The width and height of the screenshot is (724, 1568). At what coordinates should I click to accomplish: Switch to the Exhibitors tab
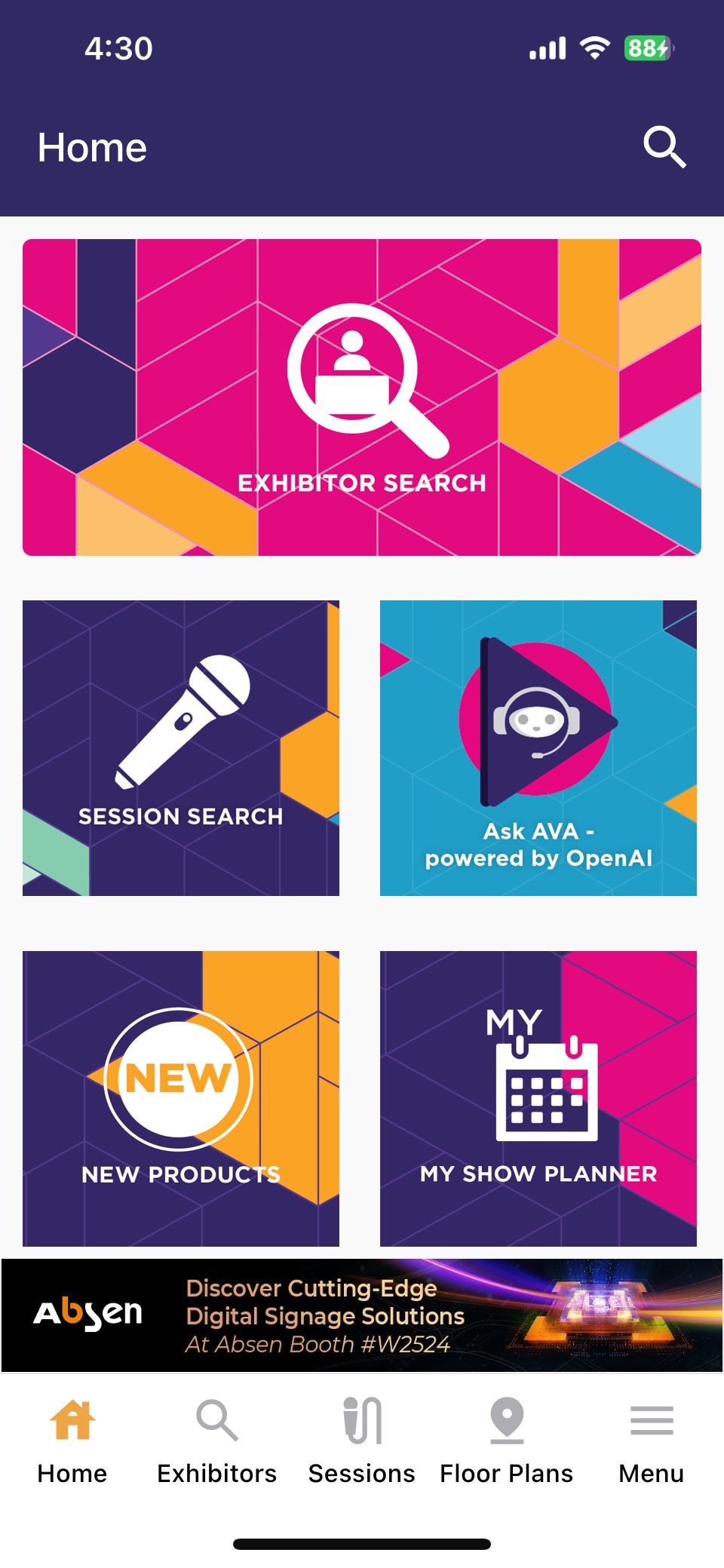pyautogui.click(x=217, y=1441)
